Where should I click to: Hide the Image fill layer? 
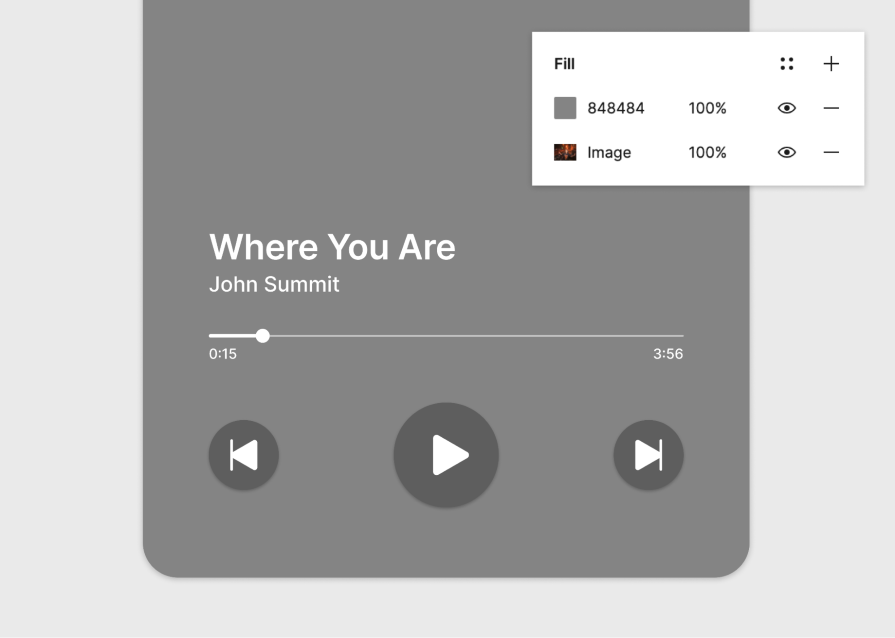point(787,152)
